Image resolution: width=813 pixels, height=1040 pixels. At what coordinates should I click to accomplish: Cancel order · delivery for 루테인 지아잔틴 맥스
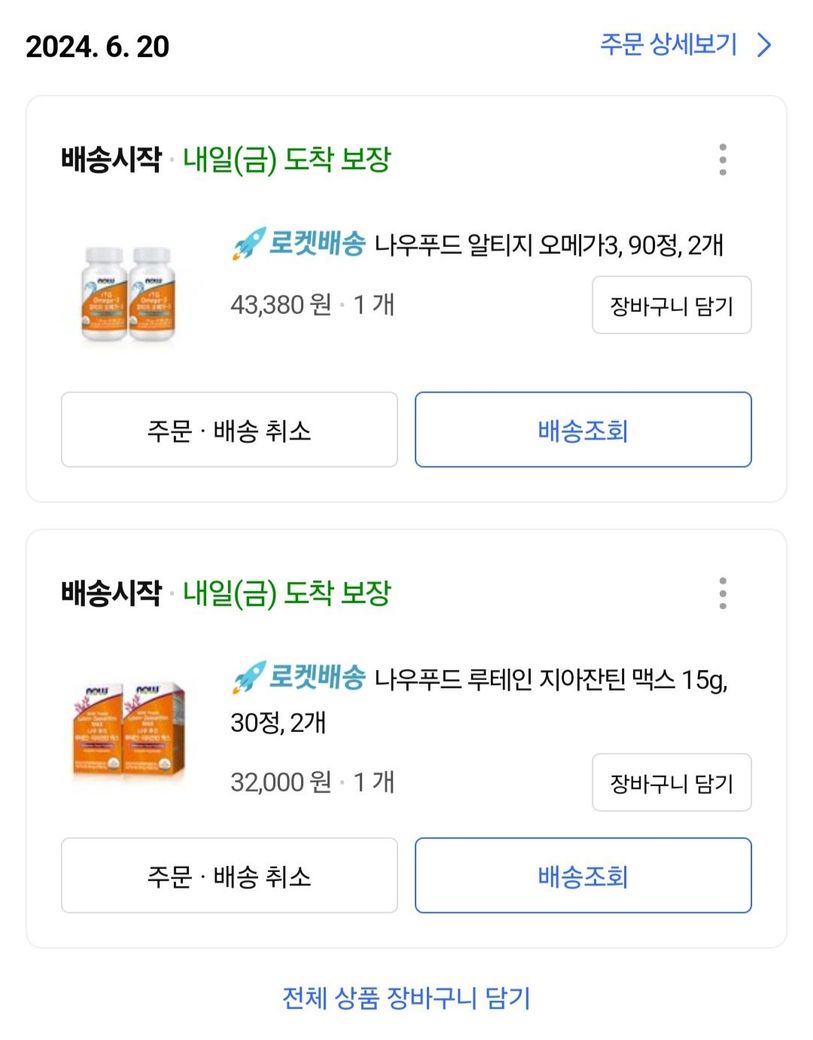click(229, 876)
